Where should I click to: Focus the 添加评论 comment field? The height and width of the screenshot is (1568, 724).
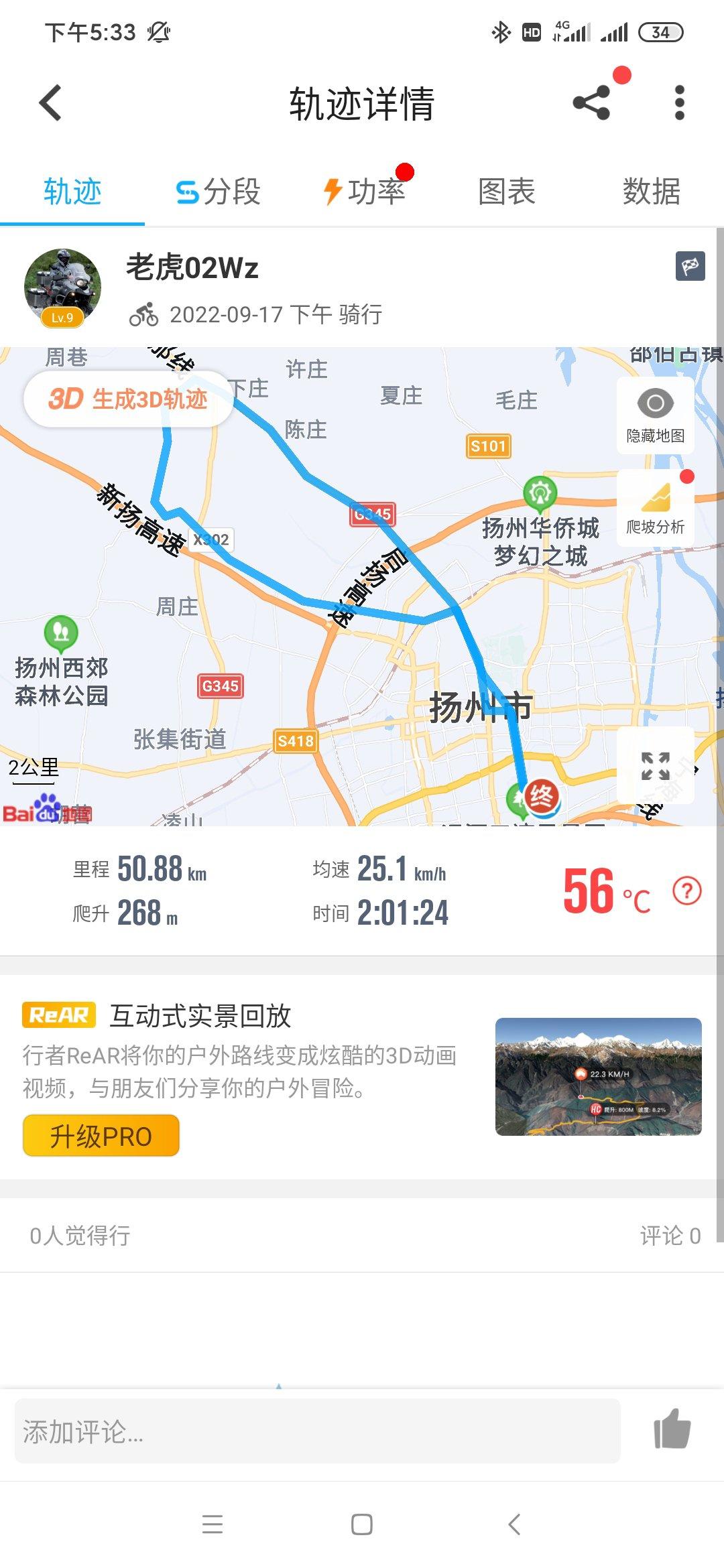click(x=317, y=1431)
